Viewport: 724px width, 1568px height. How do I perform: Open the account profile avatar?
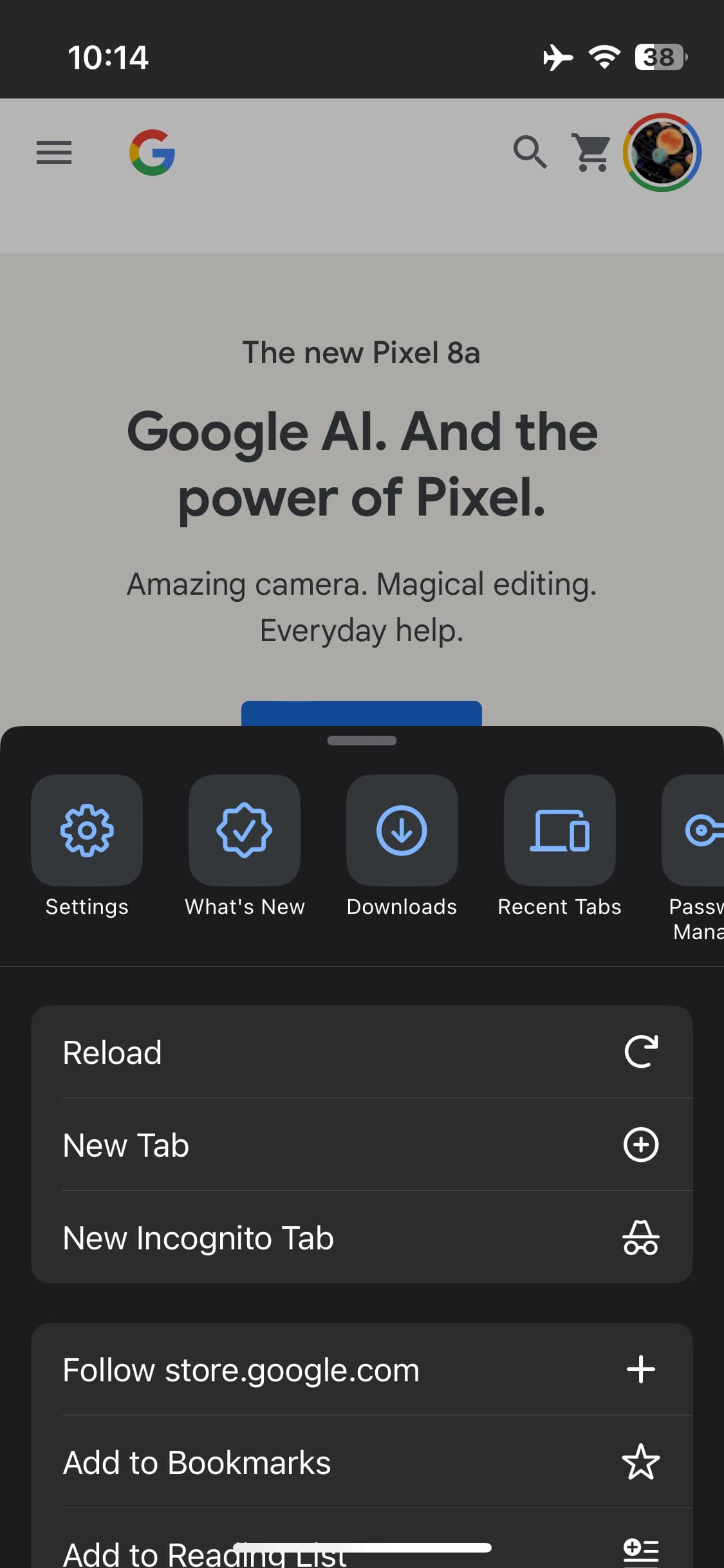tap(662, 153)
